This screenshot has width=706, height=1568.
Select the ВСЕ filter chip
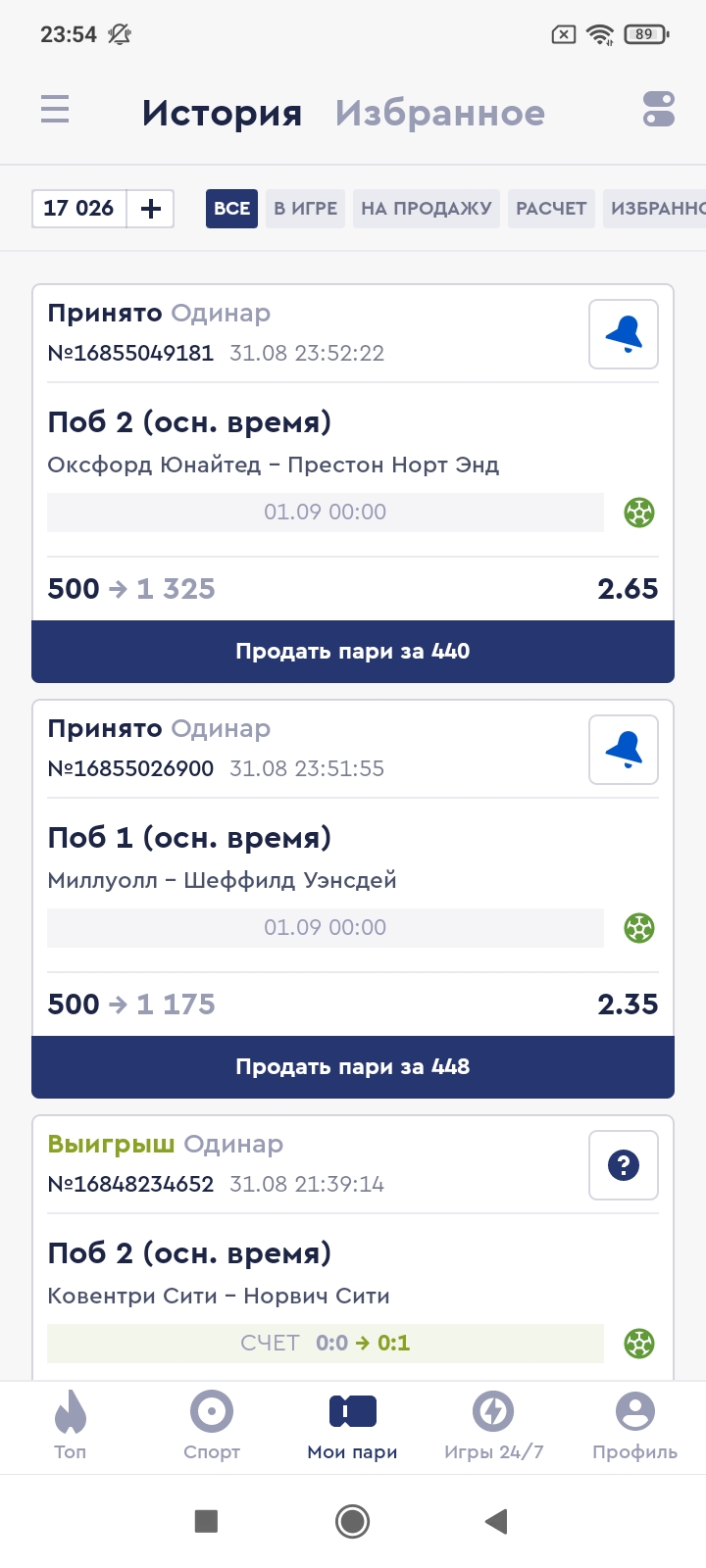[231, 209]
